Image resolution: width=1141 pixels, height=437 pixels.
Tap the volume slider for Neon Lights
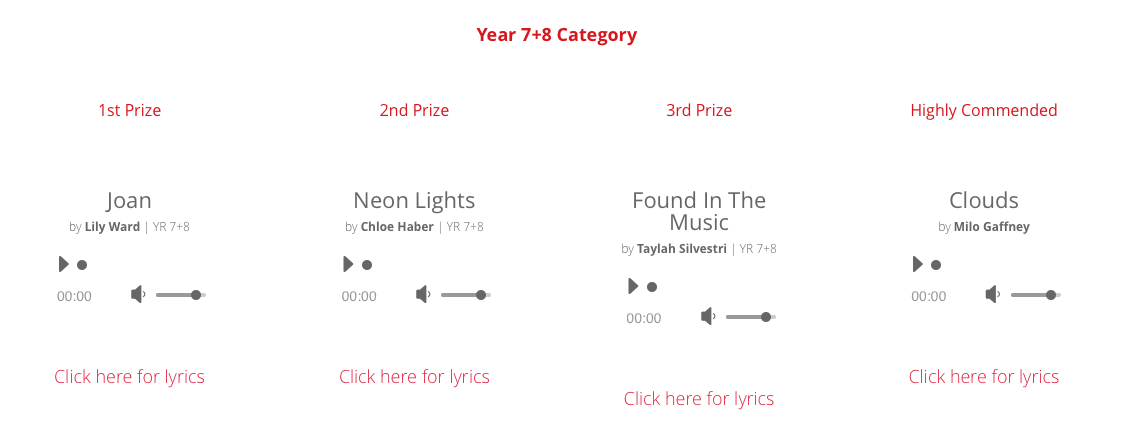click(465, 295)
